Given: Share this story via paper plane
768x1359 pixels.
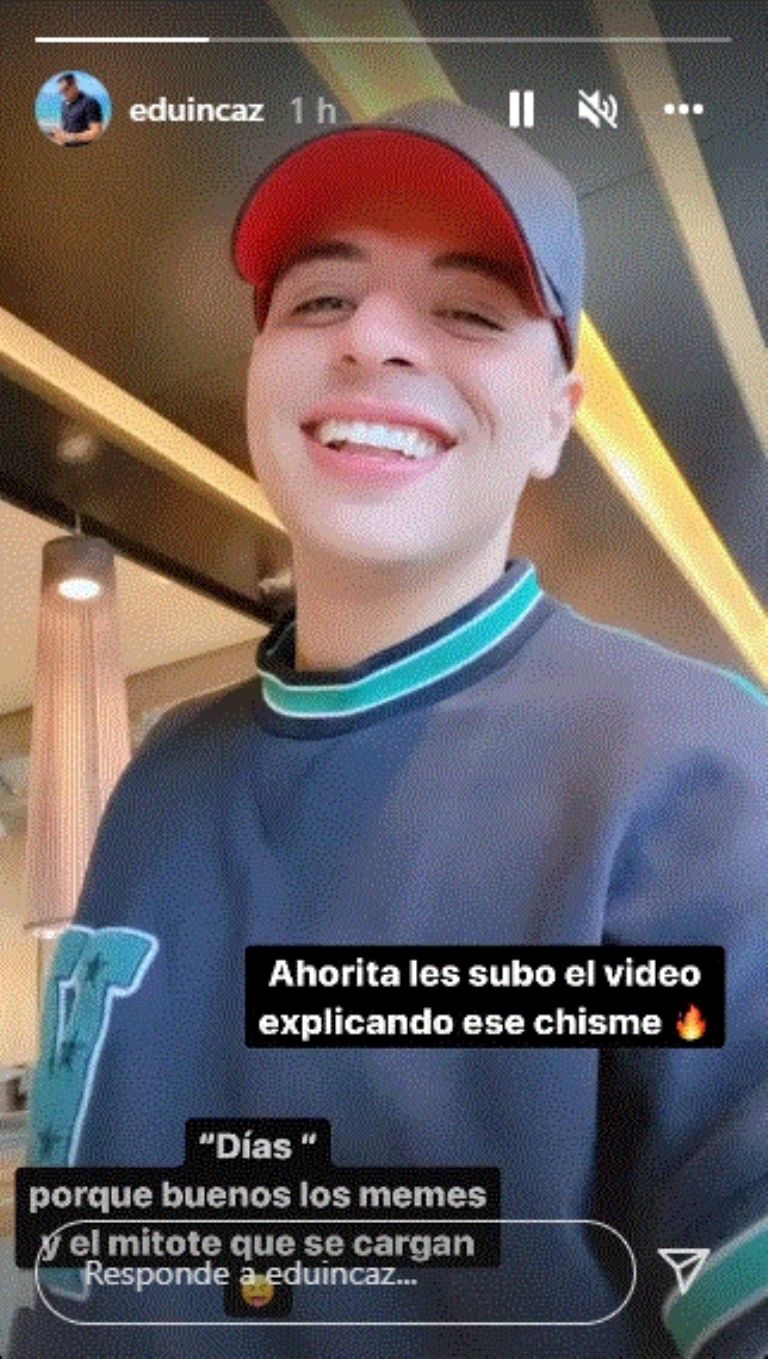Looking at the screenshot, I should coord(685,1269).
